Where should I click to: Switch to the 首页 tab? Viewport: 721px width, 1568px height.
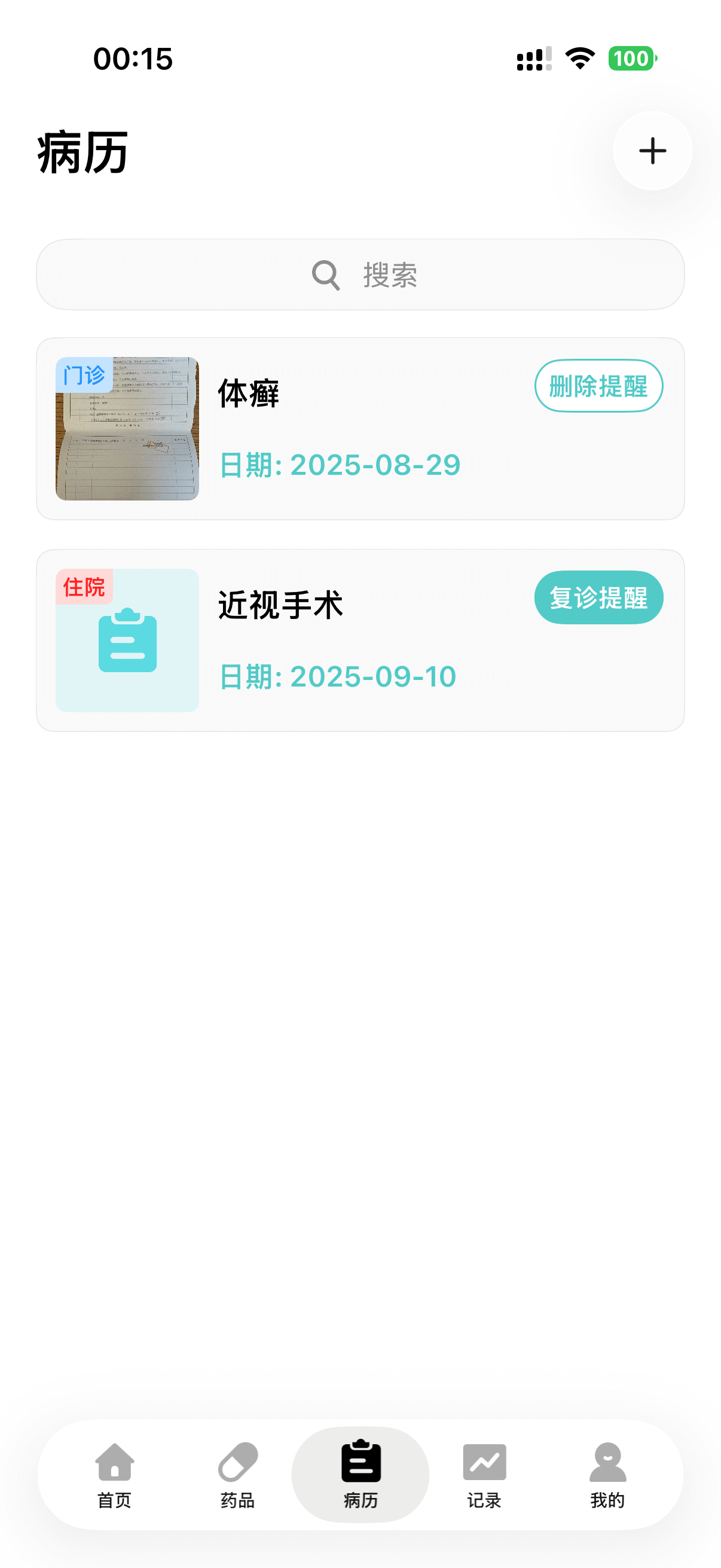coord(114,1474)
